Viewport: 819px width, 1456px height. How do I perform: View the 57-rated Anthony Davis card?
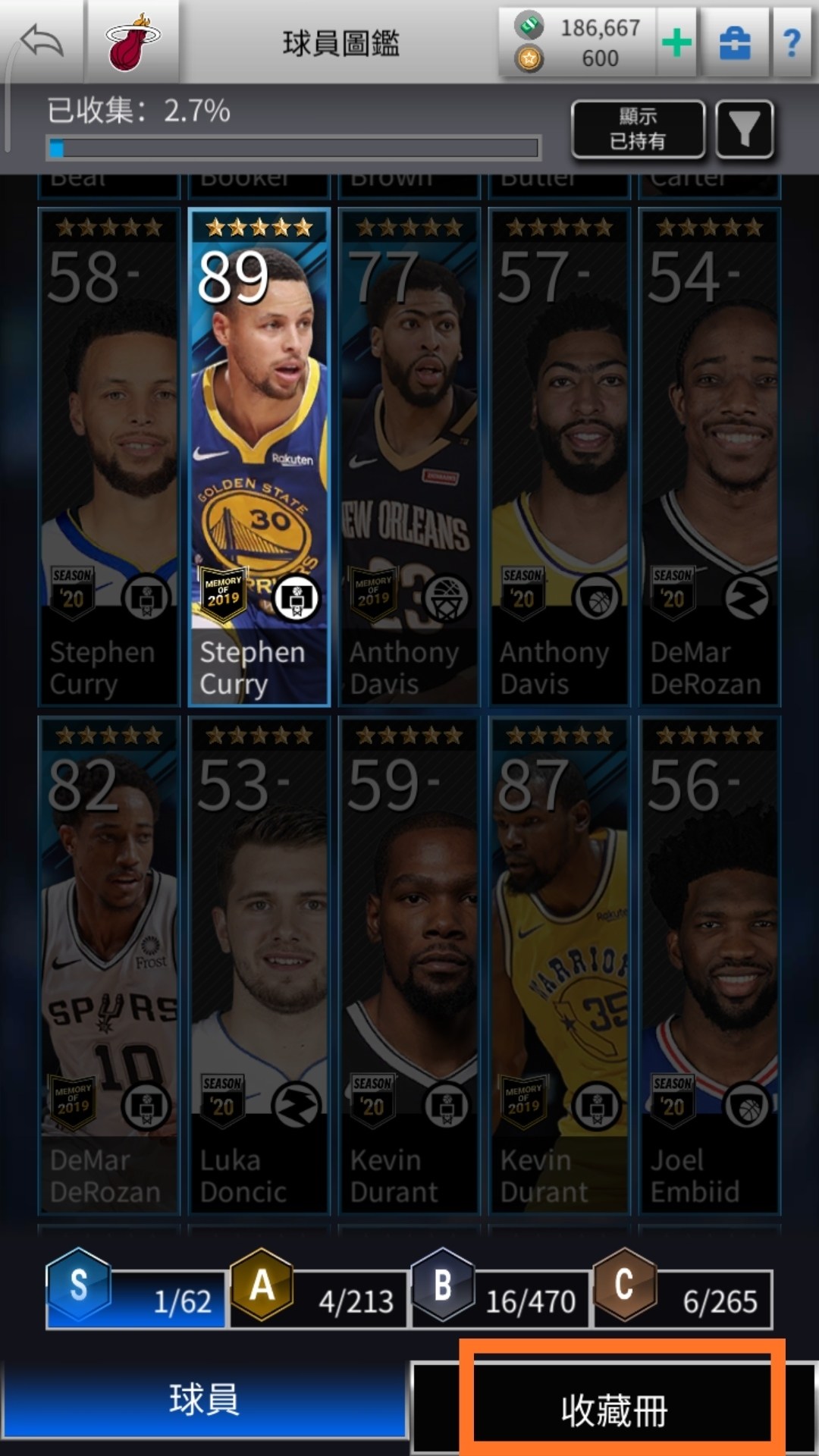point(559,457)
